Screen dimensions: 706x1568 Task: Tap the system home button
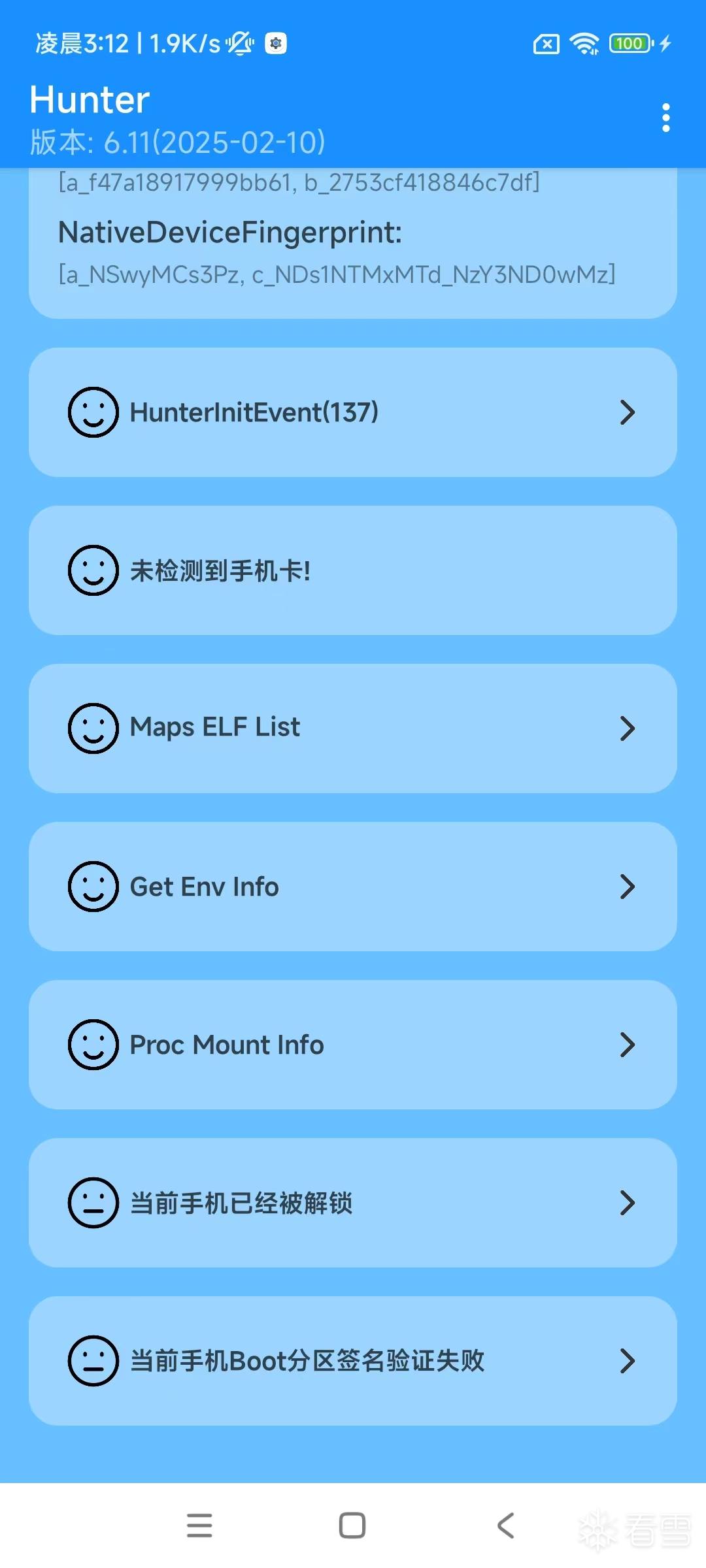tap(352, 1526)
